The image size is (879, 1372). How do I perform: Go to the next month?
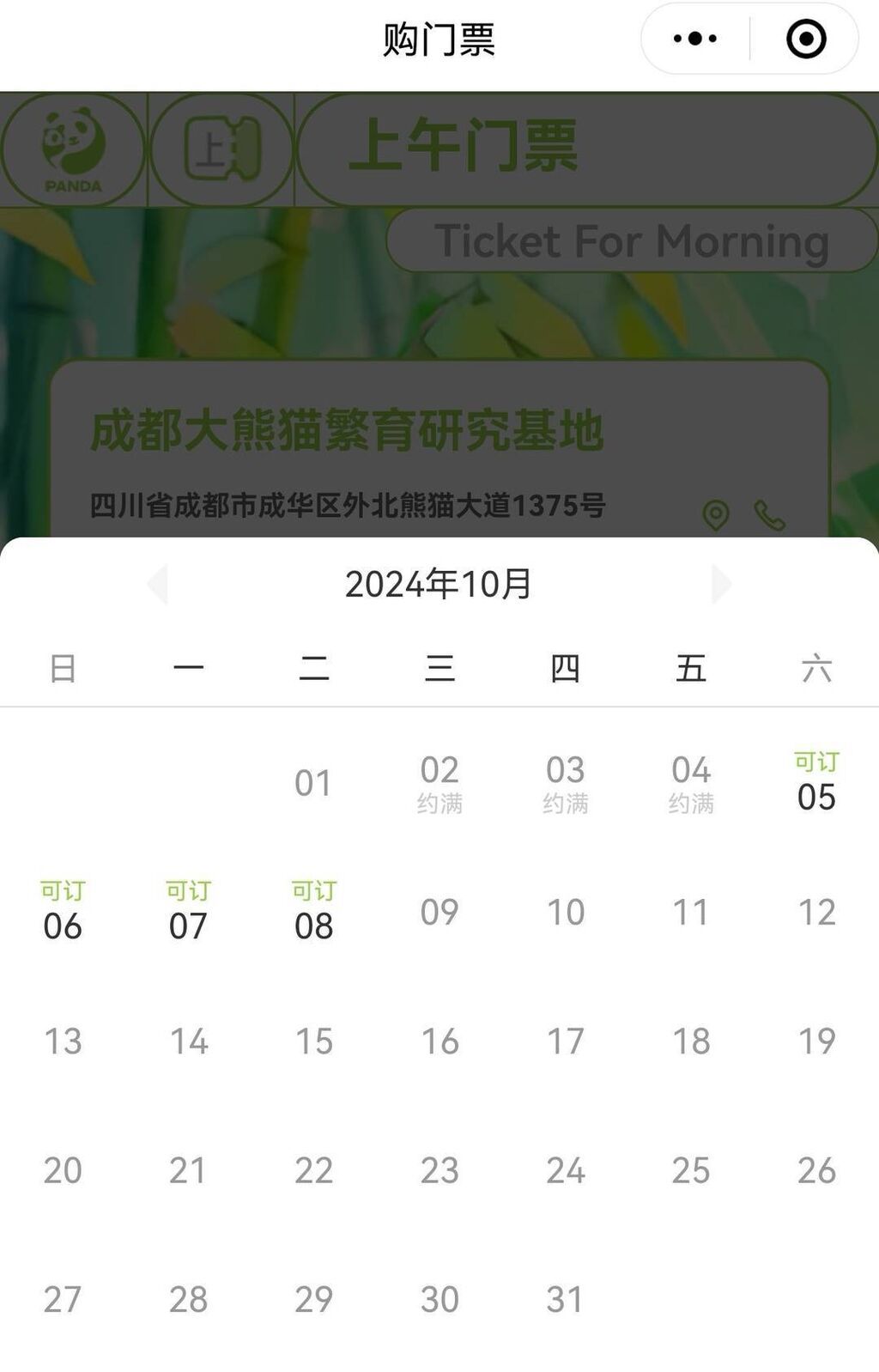(721, 585)
